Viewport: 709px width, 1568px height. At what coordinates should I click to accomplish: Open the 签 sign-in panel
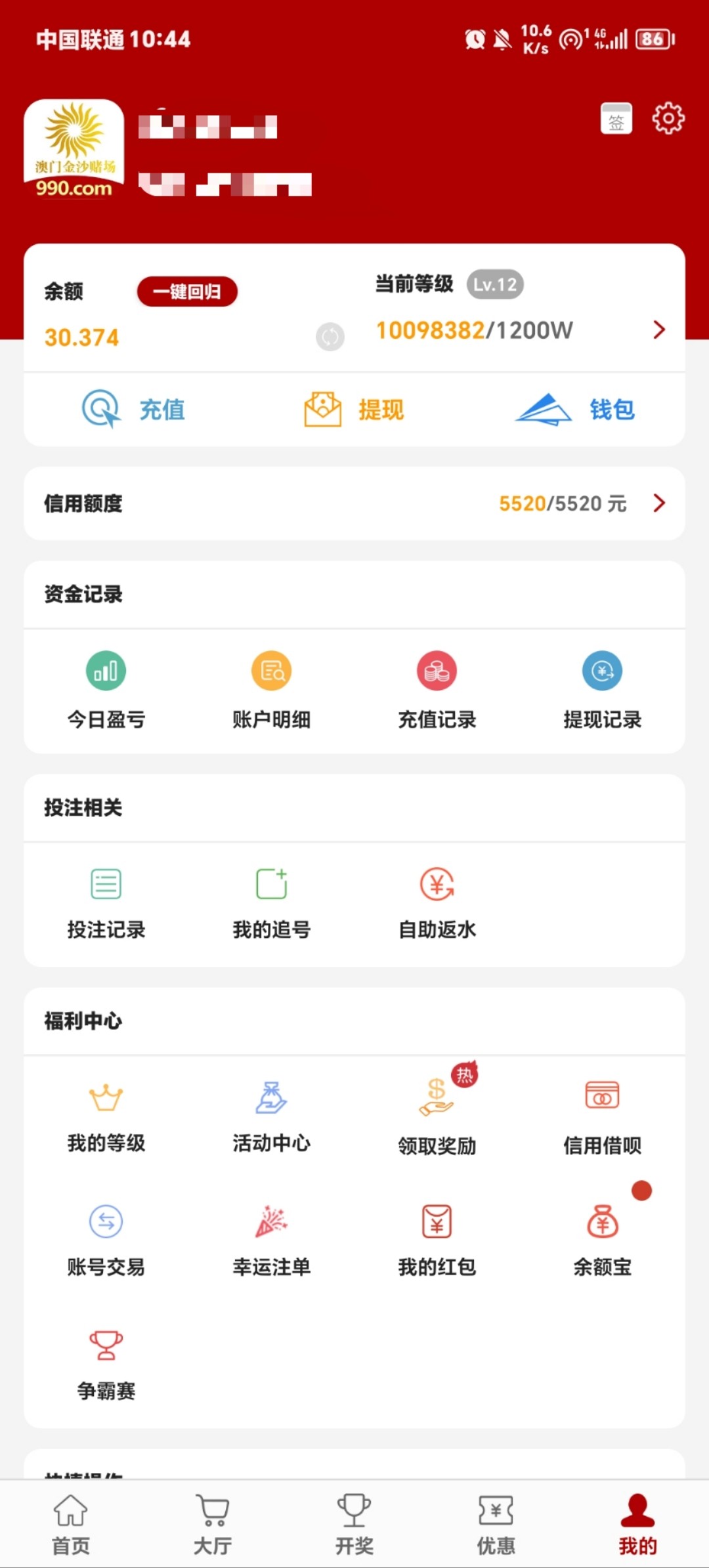(616, 119)
